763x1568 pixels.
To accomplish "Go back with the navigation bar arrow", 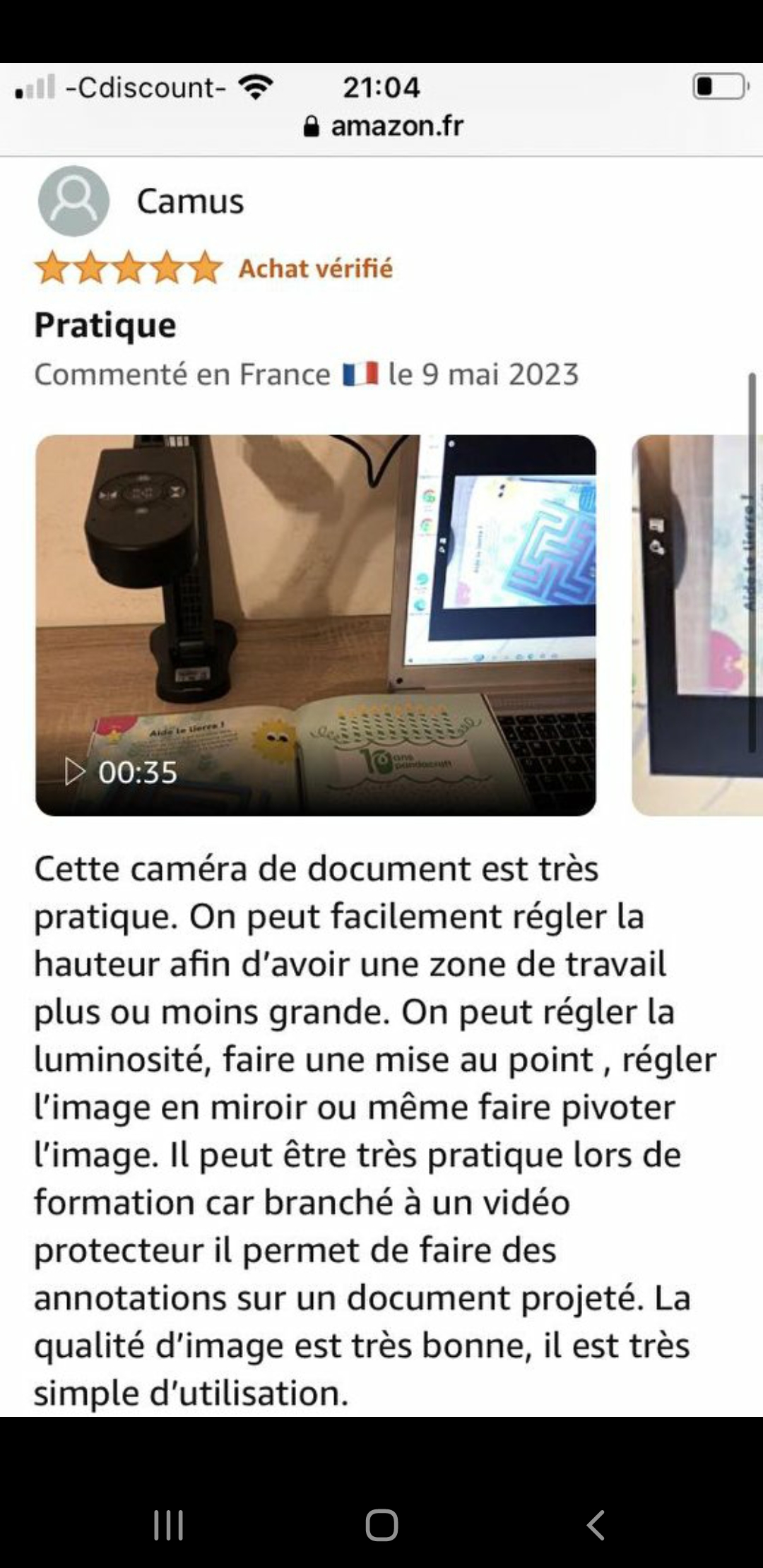I will coord(596,1524).
